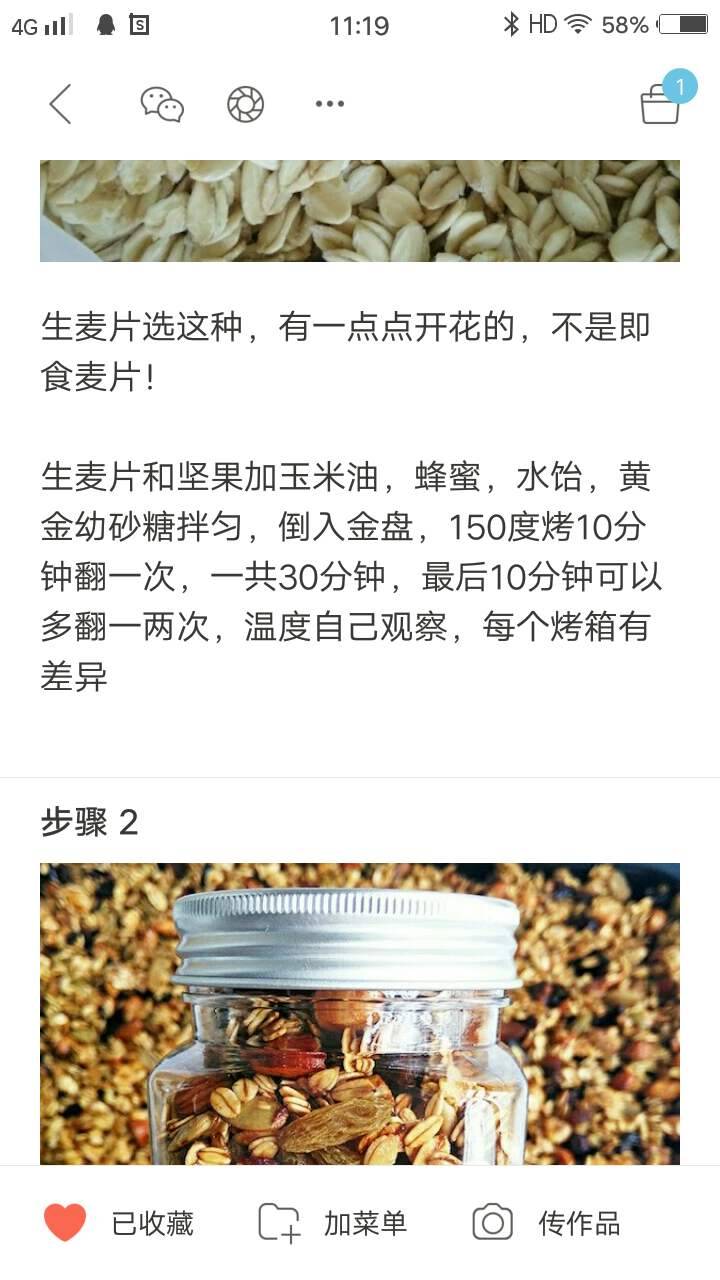Open the three-dot overflow menu
The image size is (720, 1280).
[329, 104]
